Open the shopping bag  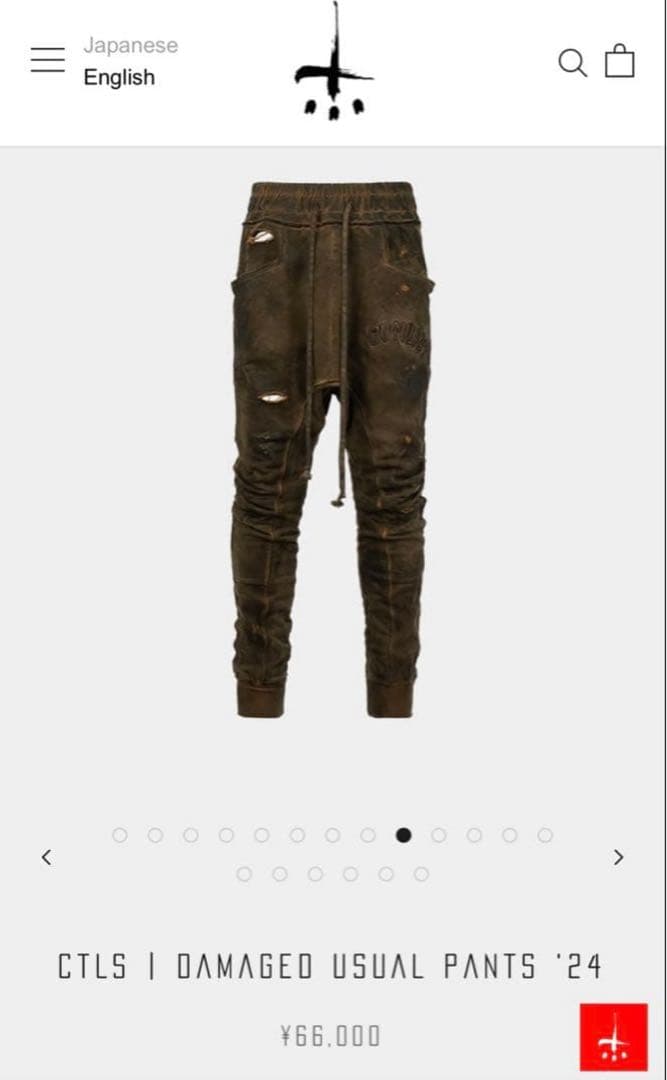(x=620, y=61)
